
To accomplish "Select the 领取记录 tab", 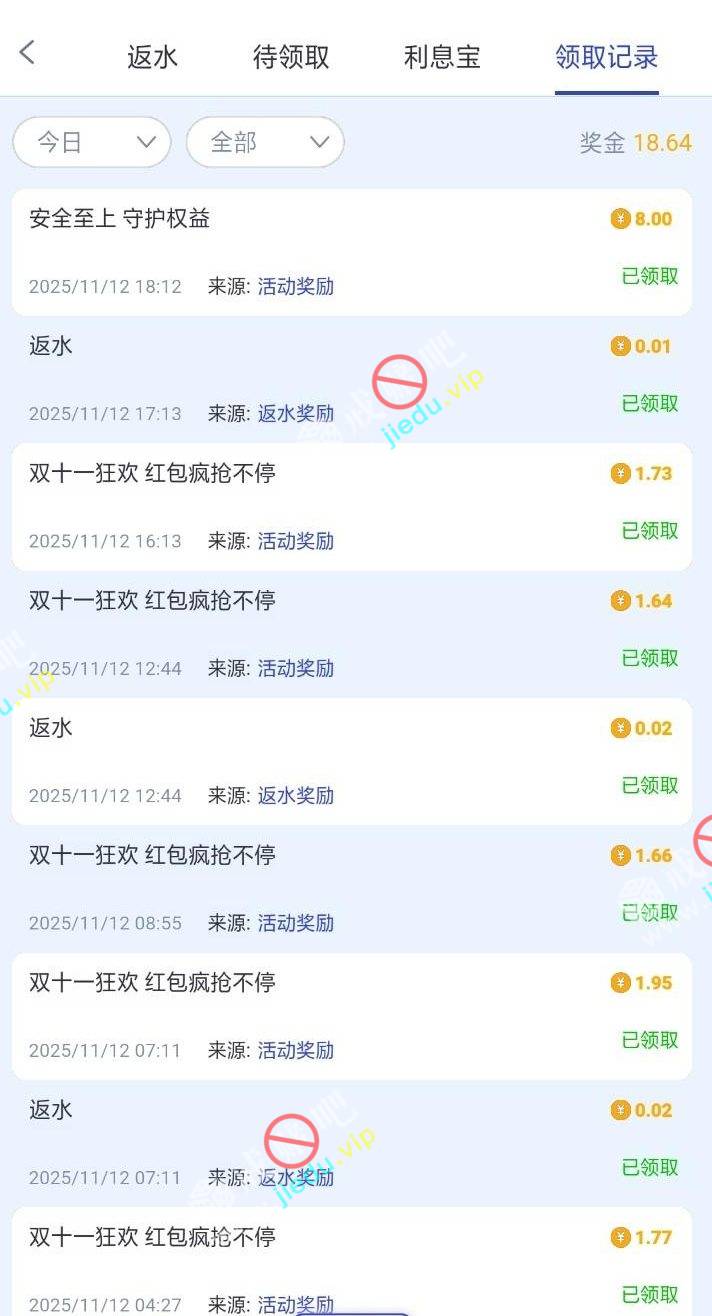I will [606, 57].
